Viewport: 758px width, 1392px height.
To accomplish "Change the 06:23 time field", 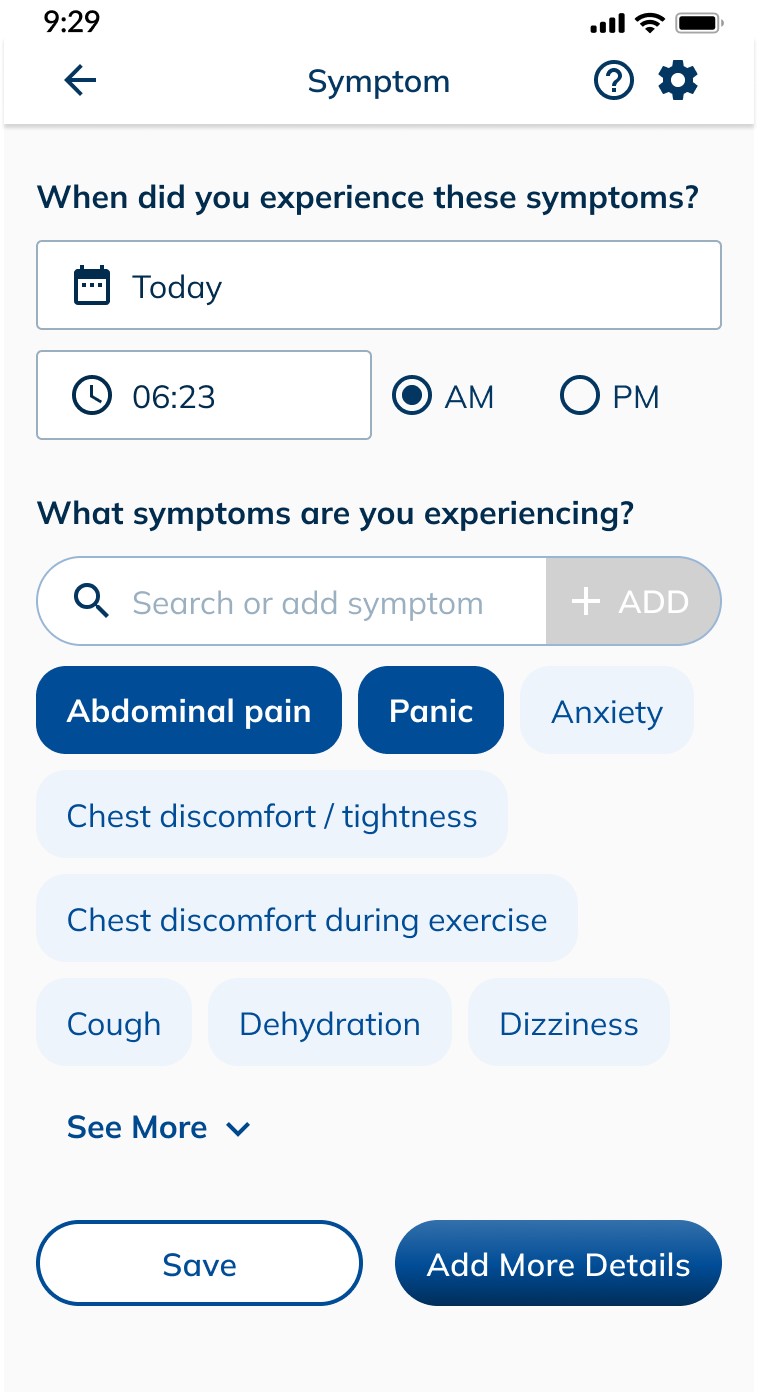I will (x=204, y=395).
